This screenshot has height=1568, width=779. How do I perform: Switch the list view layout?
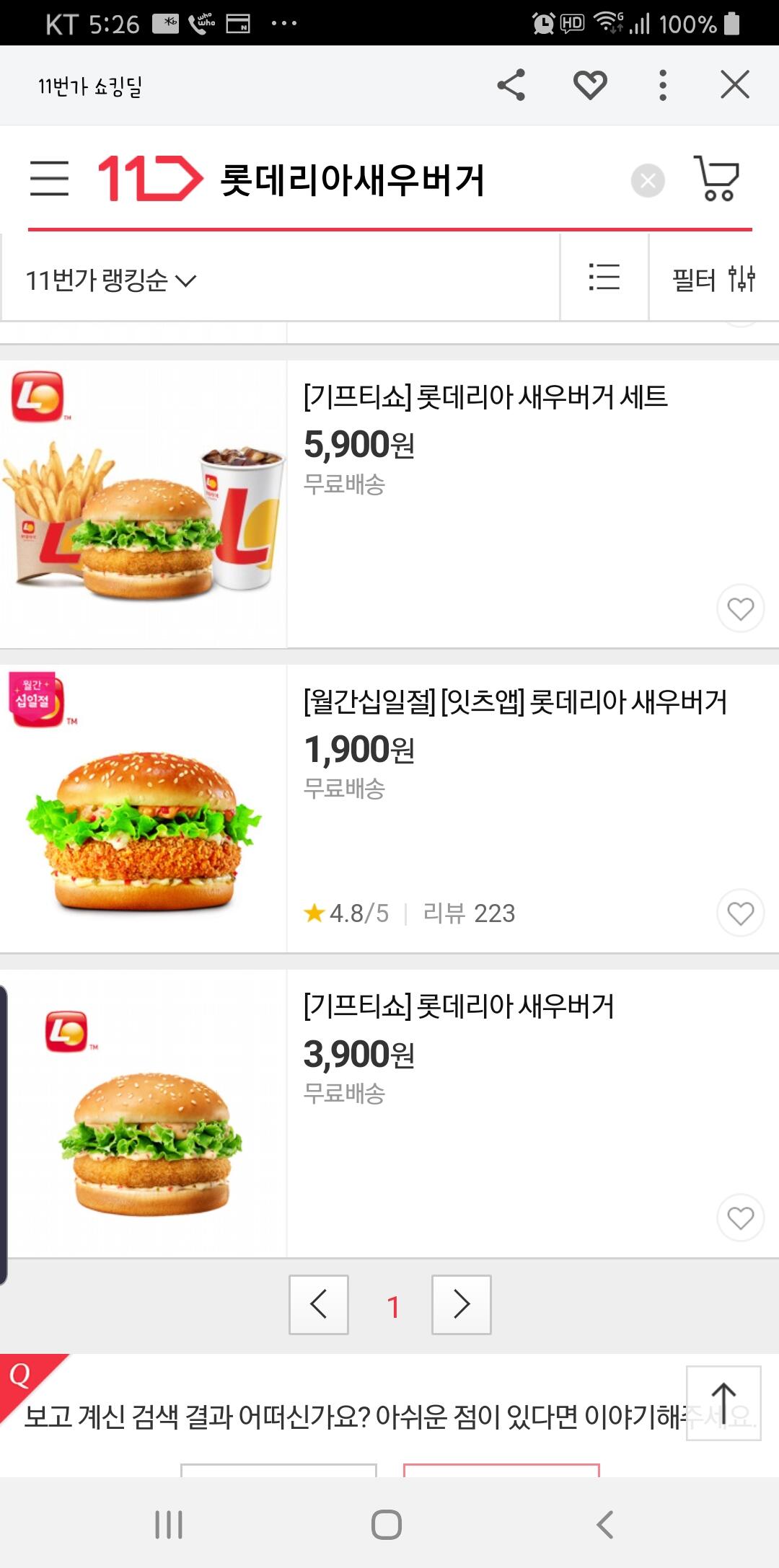tap(604, 278)
